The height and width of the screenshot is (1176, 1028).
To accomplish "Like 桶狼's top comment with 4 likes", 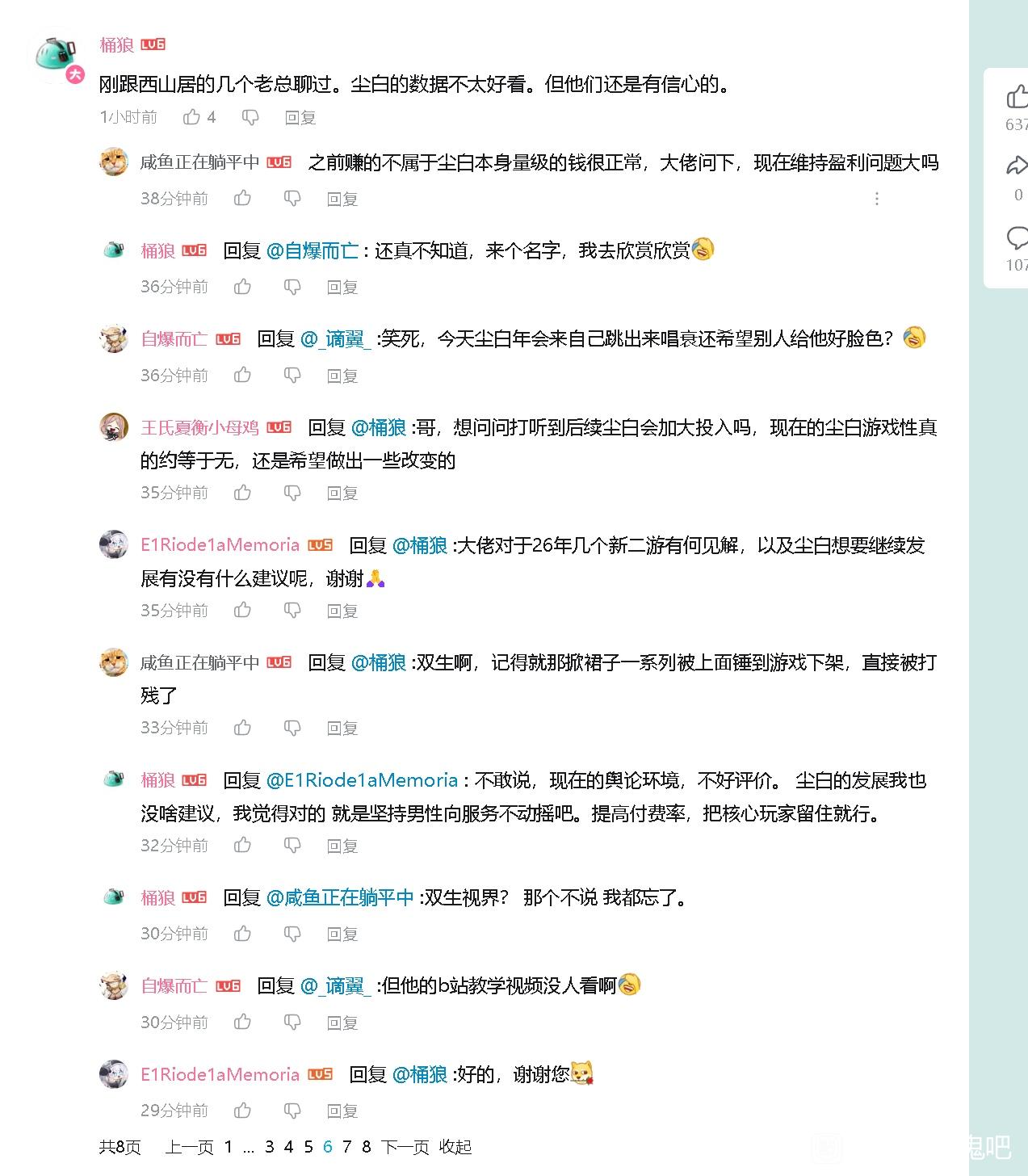I will [191, 117].
